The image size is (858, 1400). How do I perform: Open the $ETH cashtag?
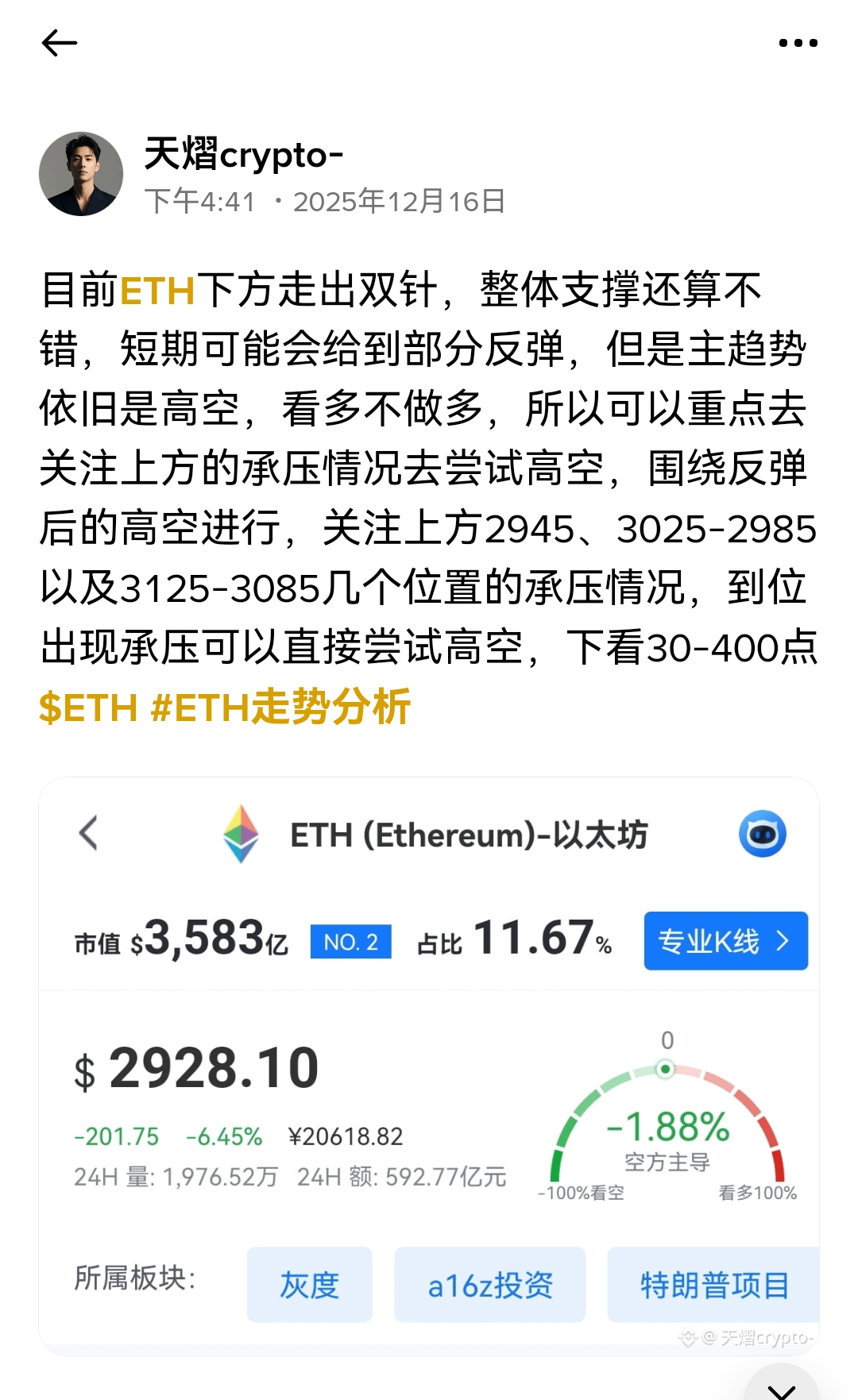[88, 708]
